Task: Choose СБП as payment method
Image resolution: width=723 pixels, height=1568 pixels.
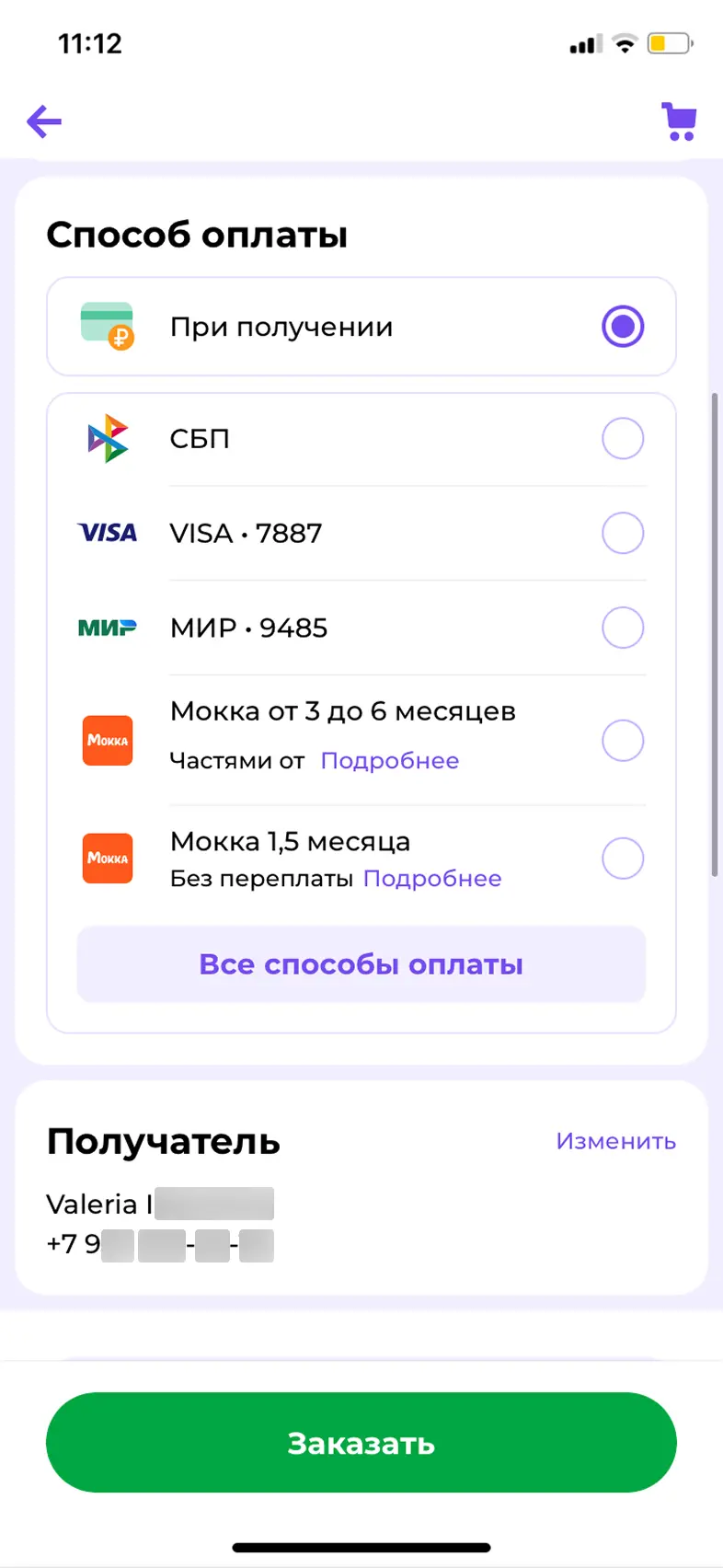Action: [x=623, y=439]
